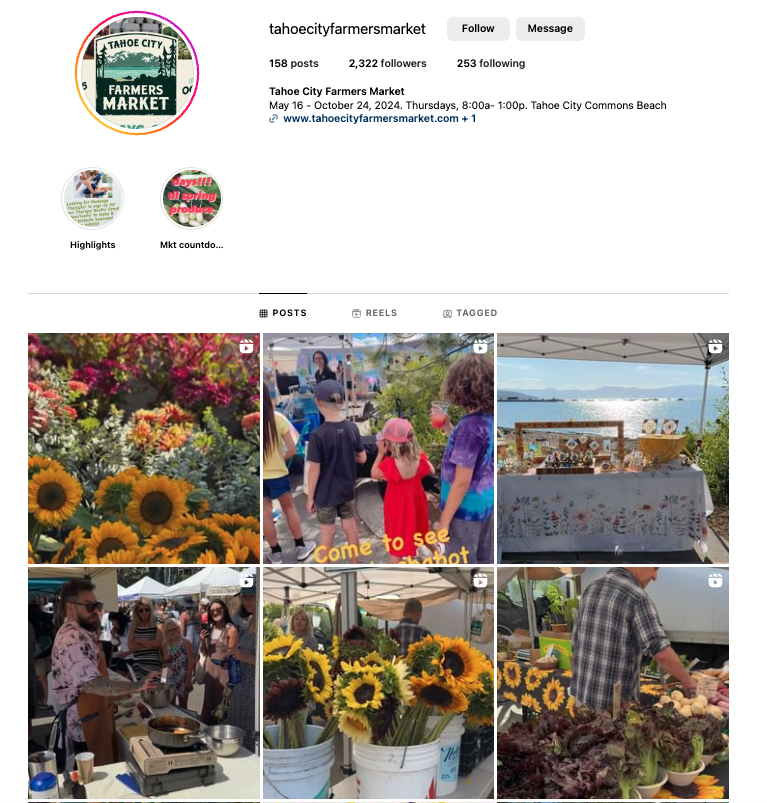The width and height of the screenshot is (767, 803).
Task: Open the Highlights story highlight
Action: point(92,198)
